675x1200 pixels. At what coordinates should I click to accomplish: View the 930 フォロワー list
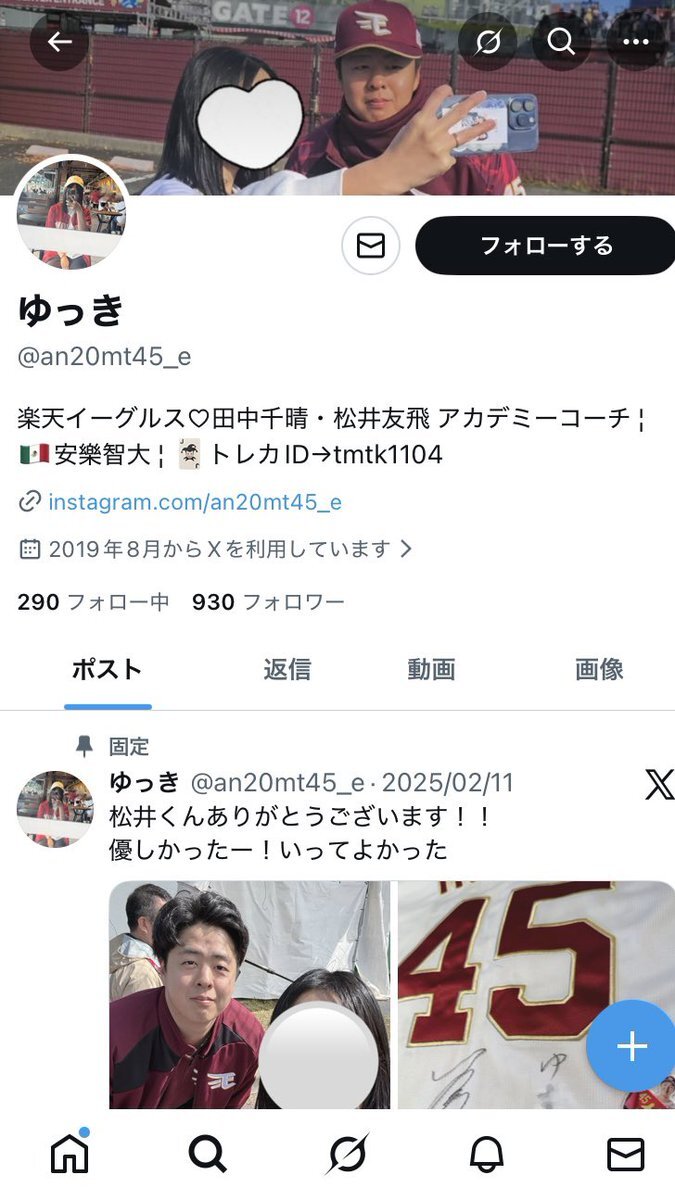click(x=268, y=602)
